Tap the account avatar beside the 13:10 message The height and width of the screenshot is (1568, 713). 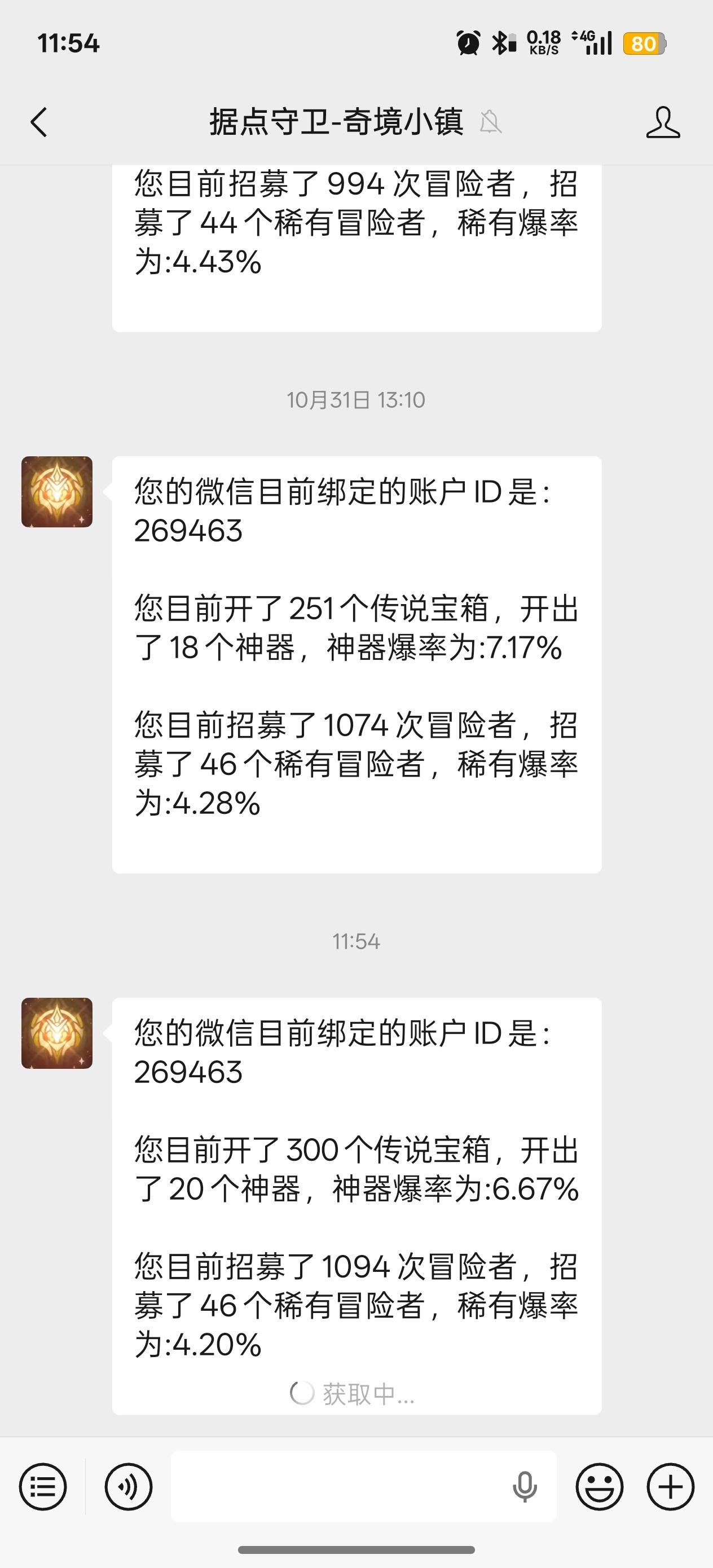click(x=57, y=492)
